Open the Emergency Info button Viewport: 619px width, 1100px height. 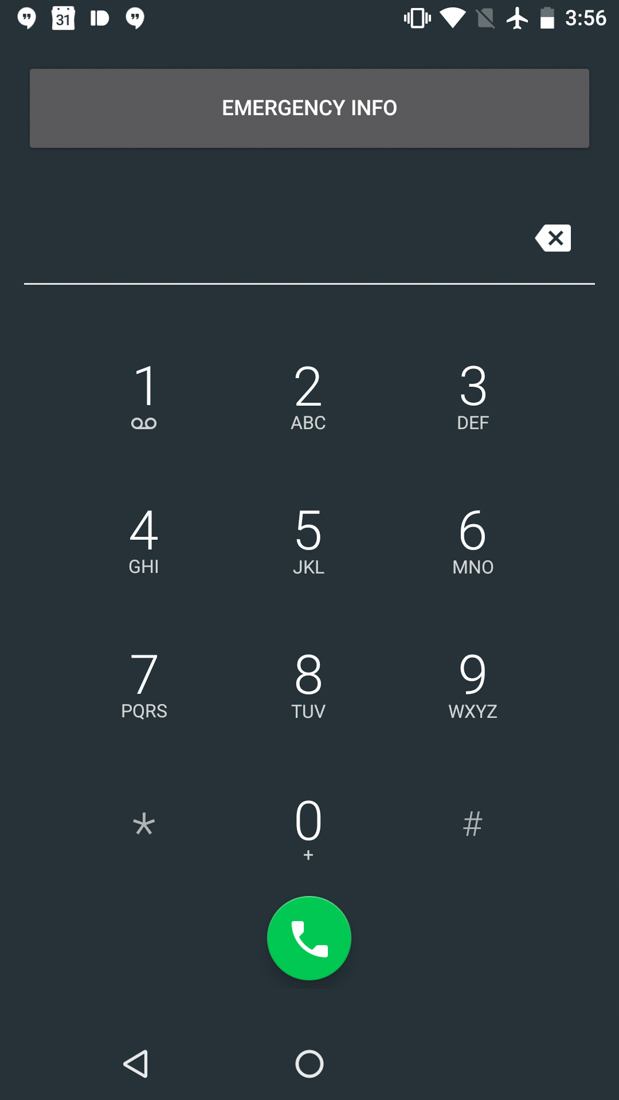(309, 108)
